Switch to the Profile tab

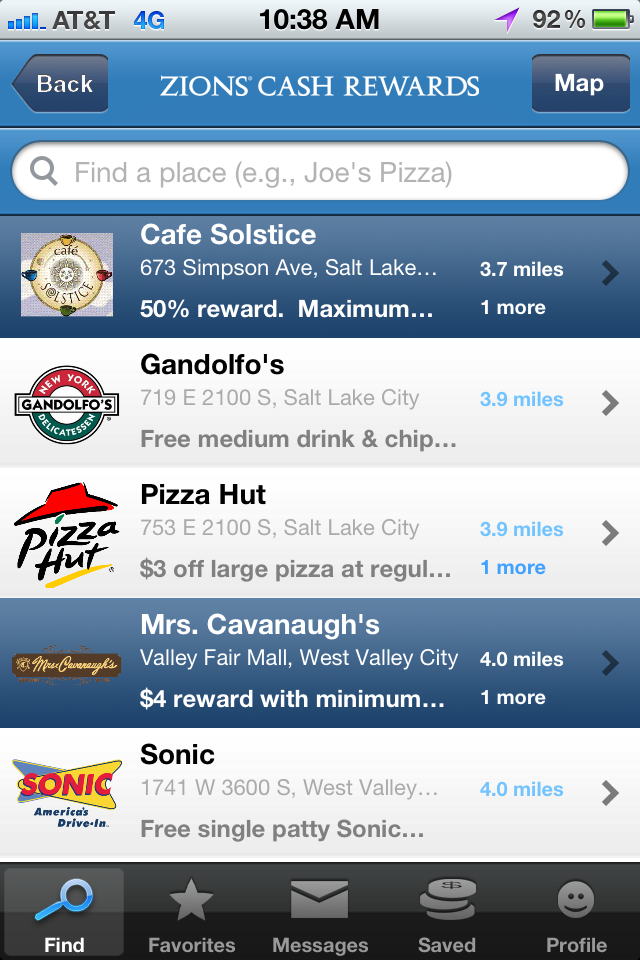tap(576, 914)
